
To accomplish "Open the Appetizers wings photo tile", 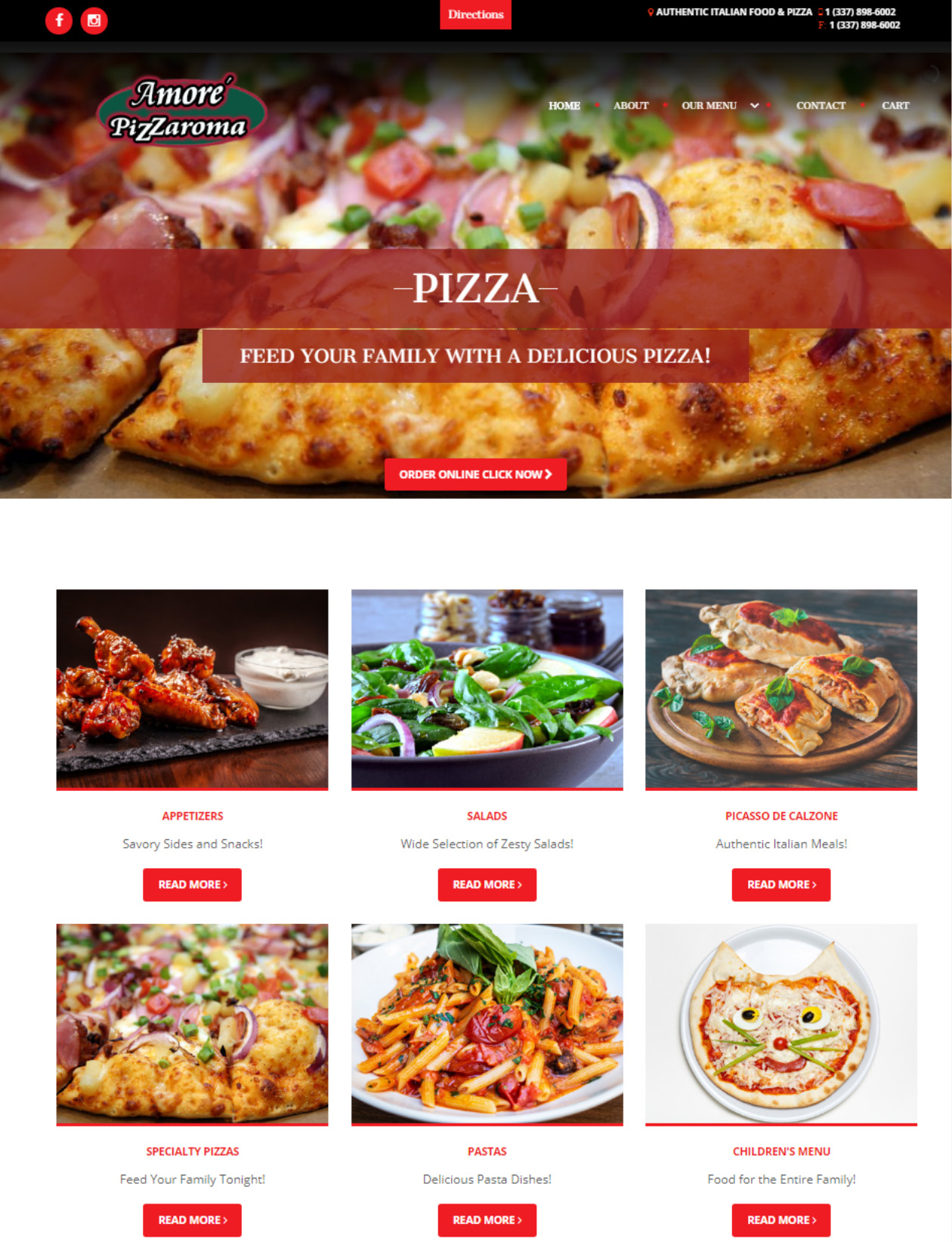I will click(192, 689).
